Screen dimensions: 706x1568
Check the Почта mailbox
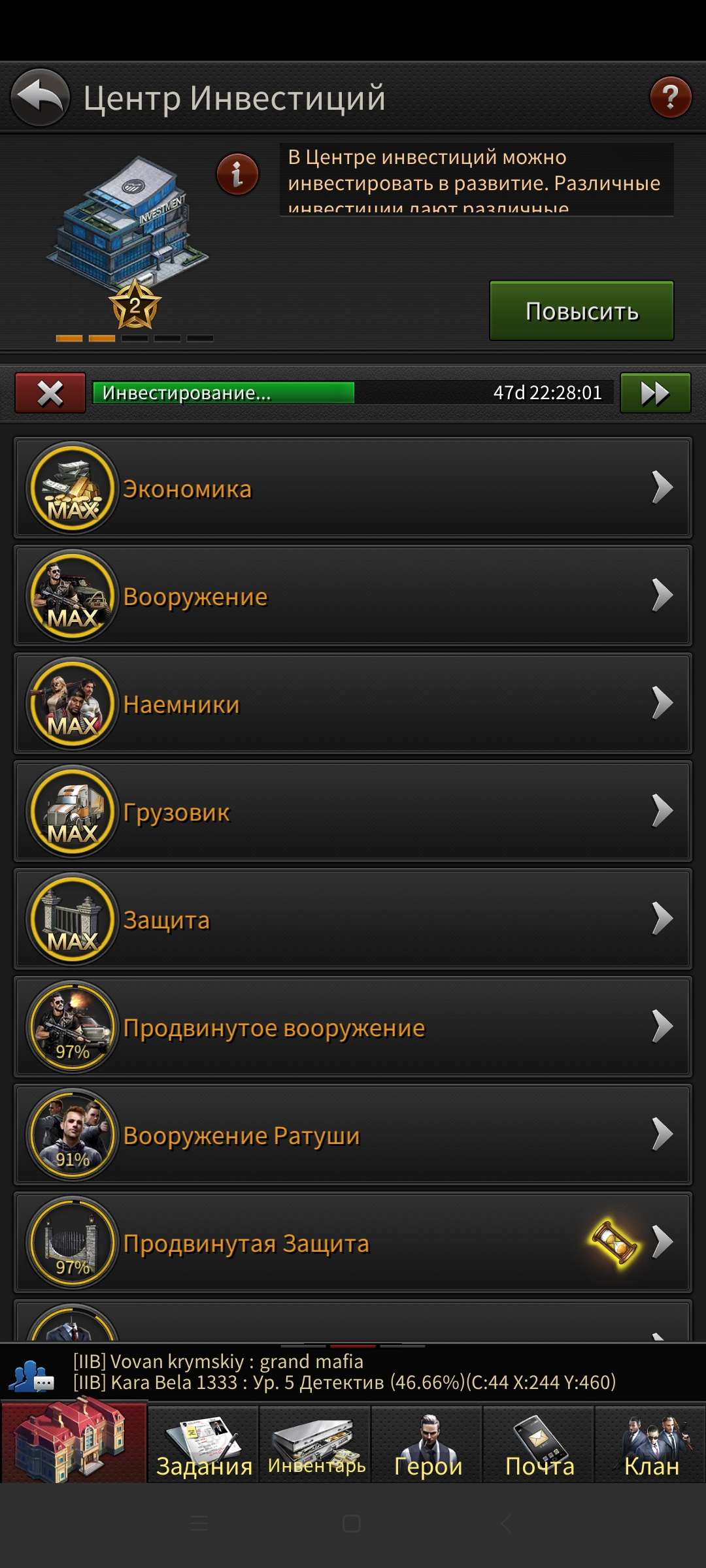tap(539, 1444)
